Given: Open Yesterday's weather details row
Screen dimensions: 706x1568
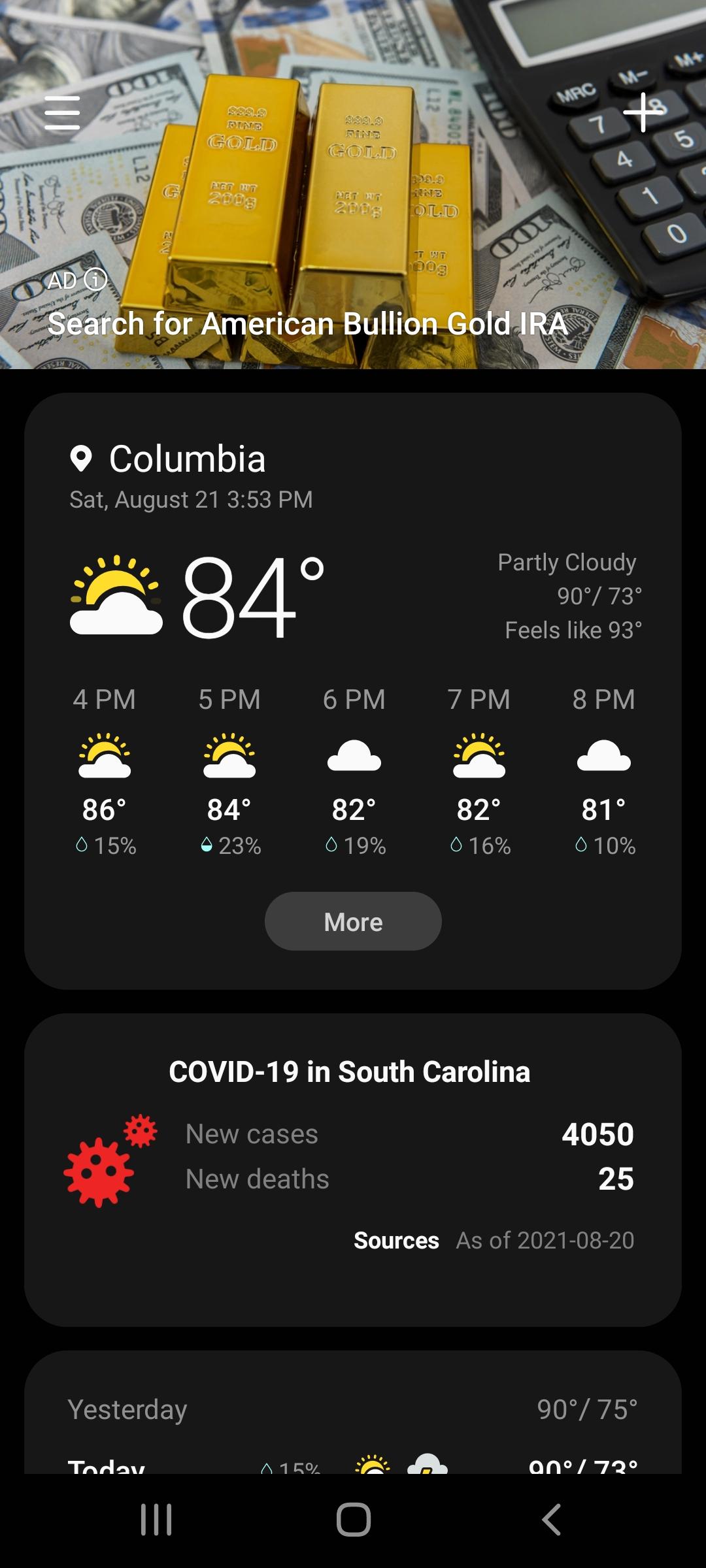Looking at the screenshot, I should click(x=353, y=1409).
